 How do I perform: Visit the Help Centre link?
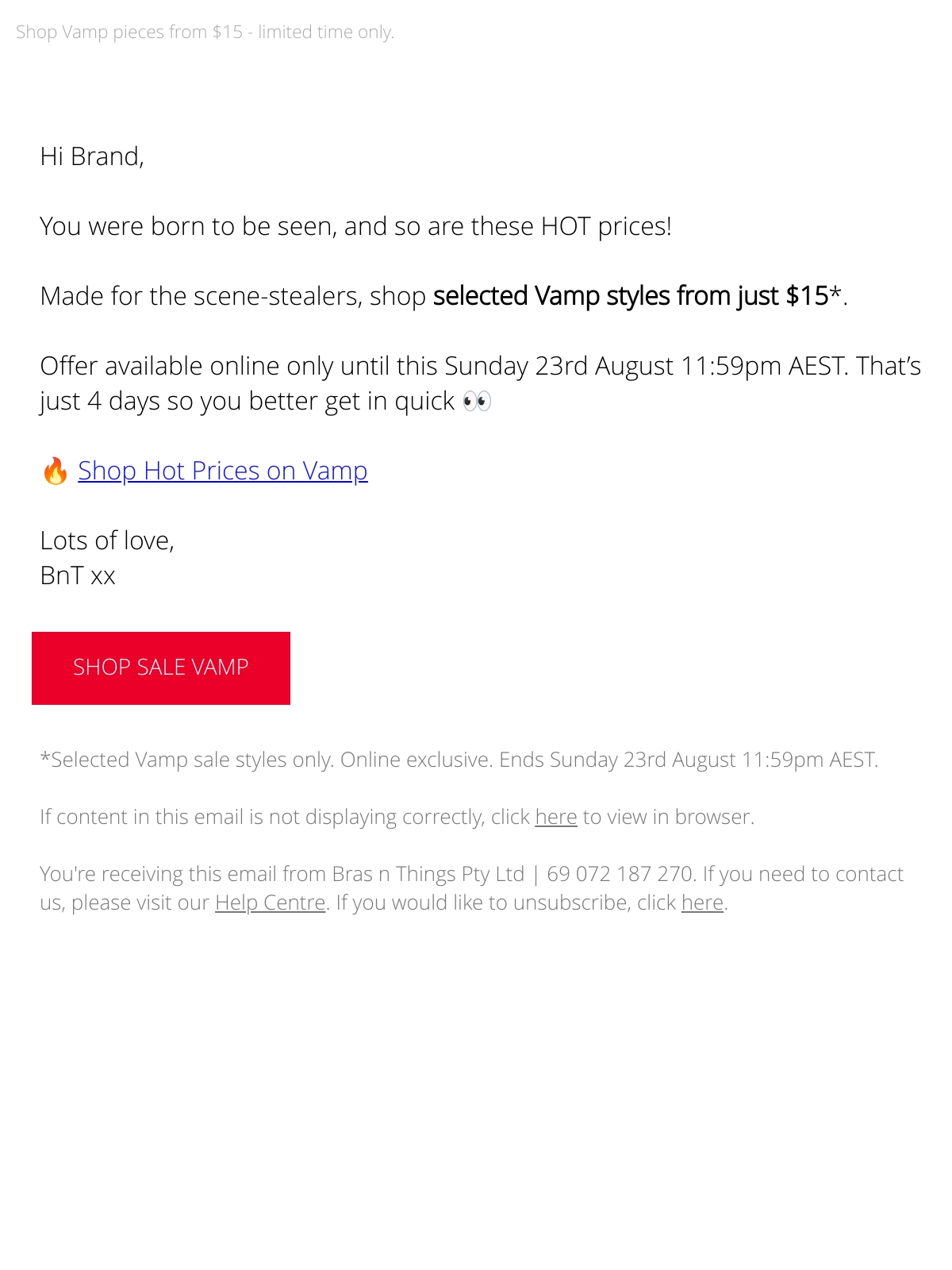click(x=270, y=902)
